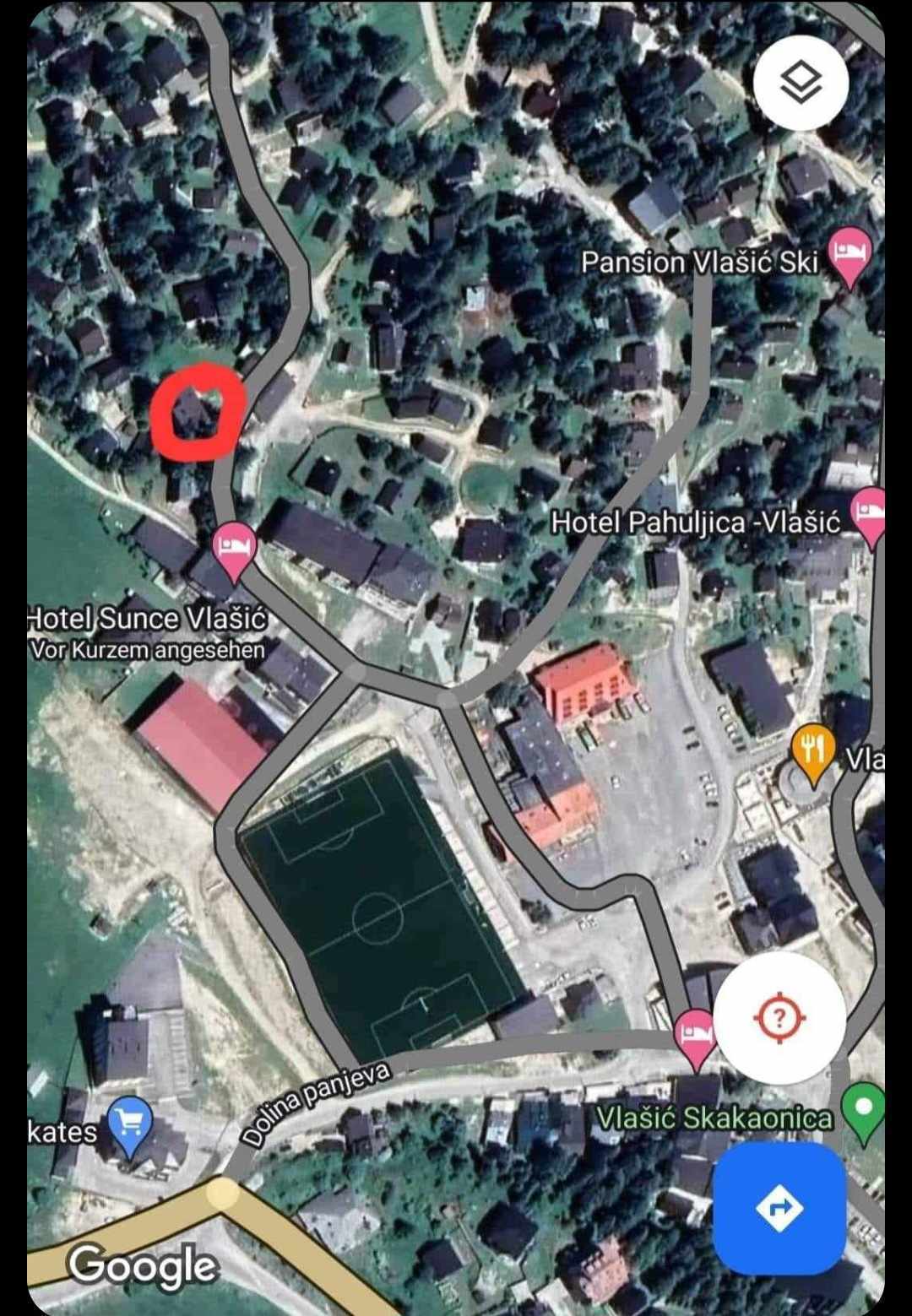Open the Vlašić Skakaonica green pin
912x1316 pixels.
pos(864,1110)
